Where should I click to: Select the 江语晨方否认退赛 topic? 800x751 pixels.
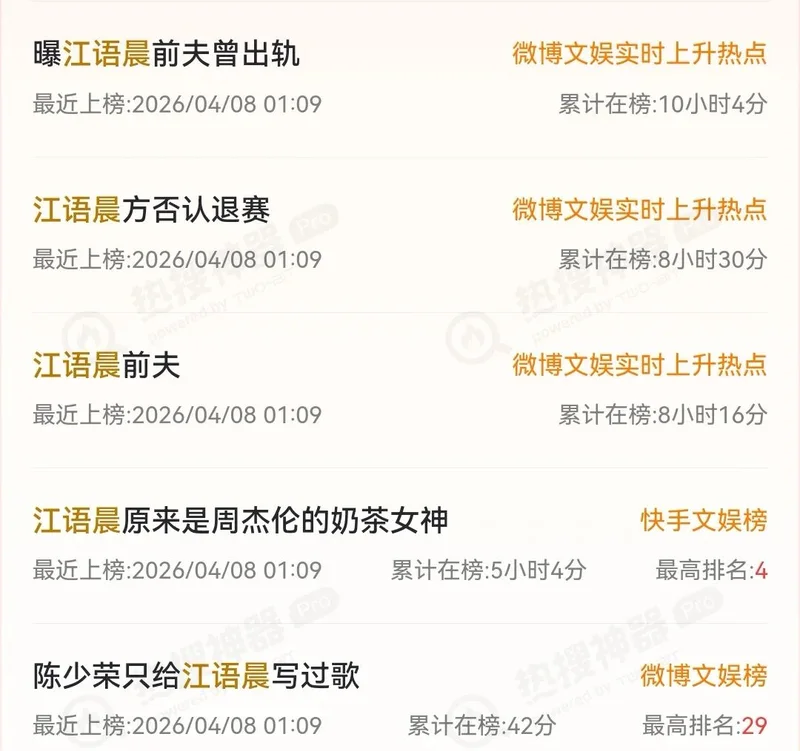tap(151, 209)
